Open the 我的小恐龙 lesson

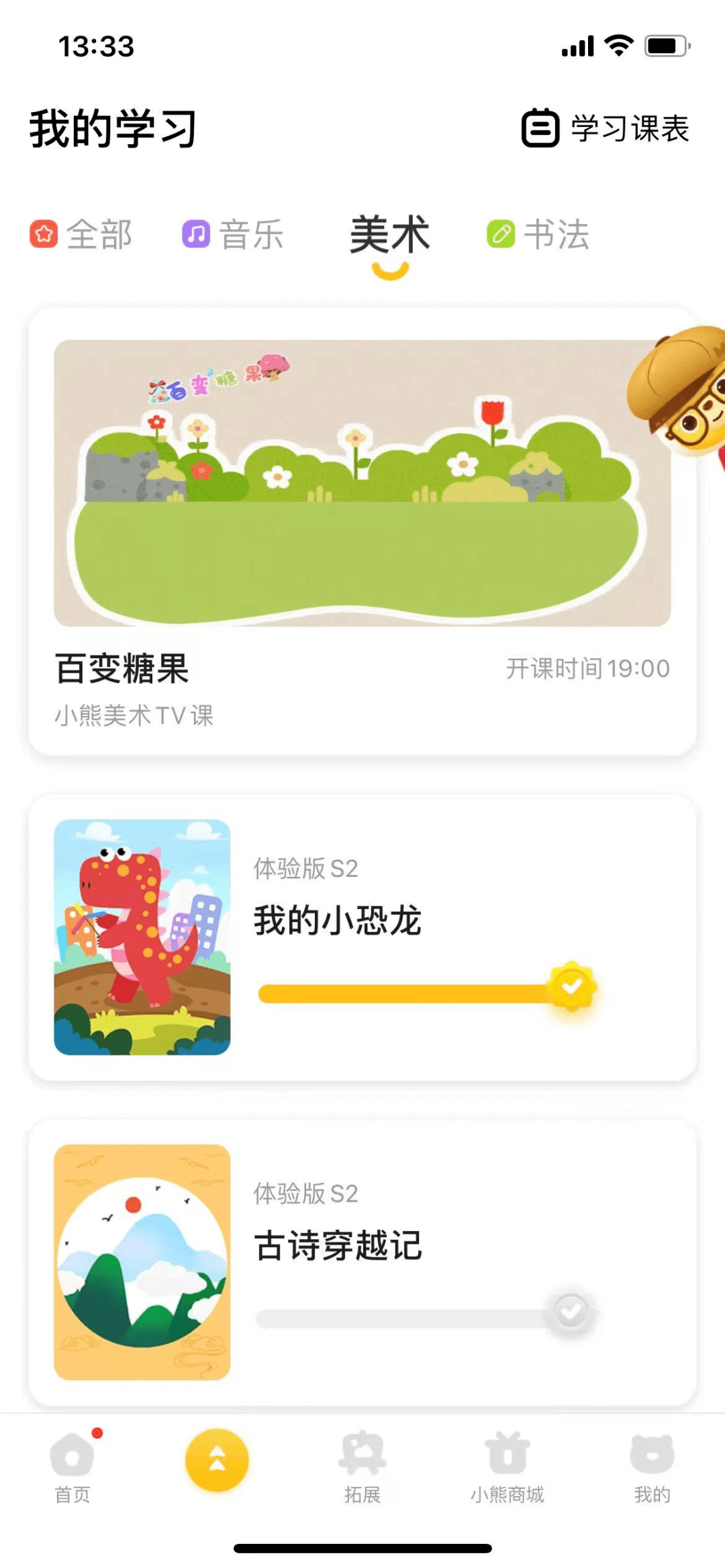click(362, 937)
